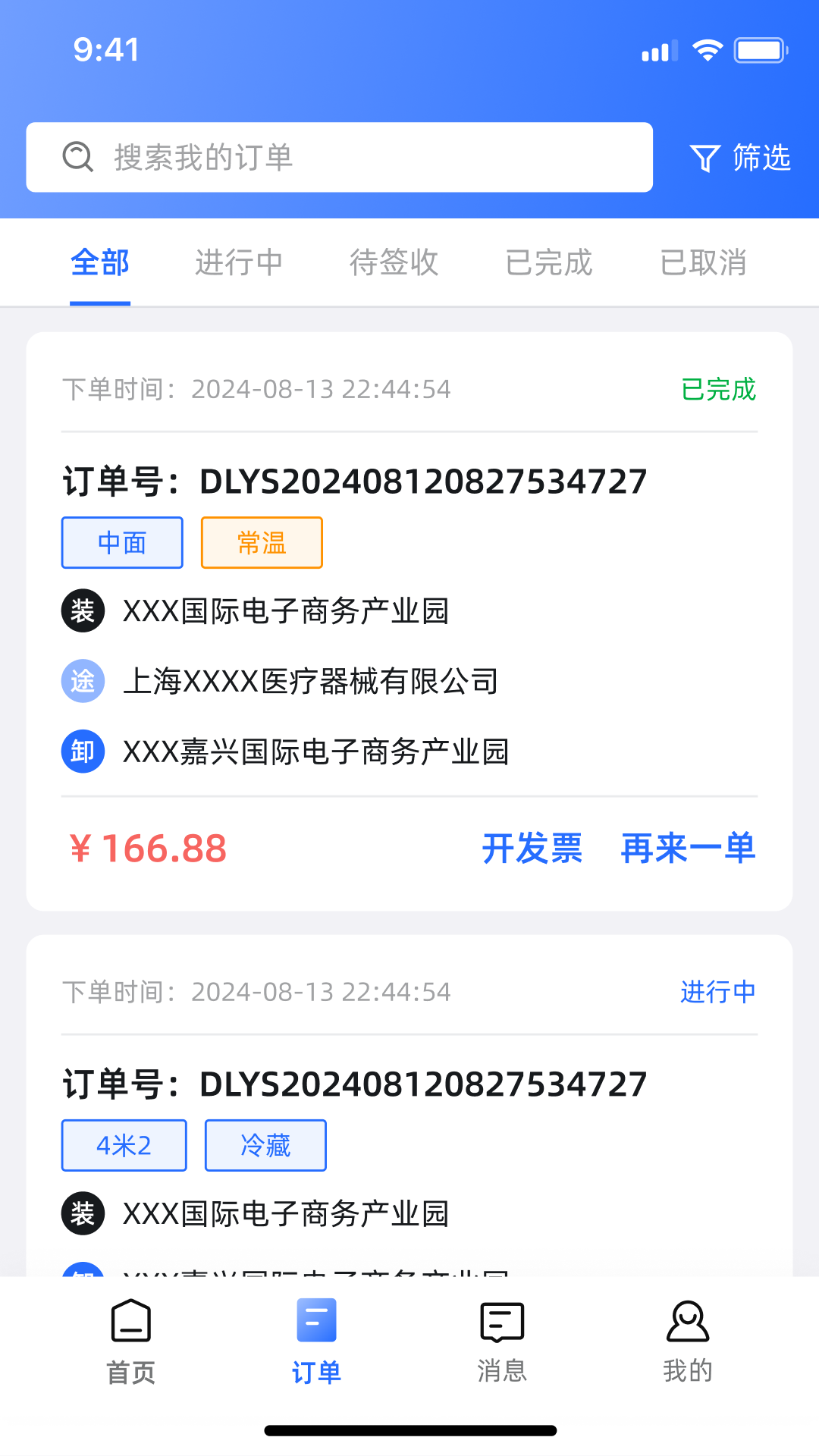
Task: Show 待签收 orders
Action: tap(394, 263)
